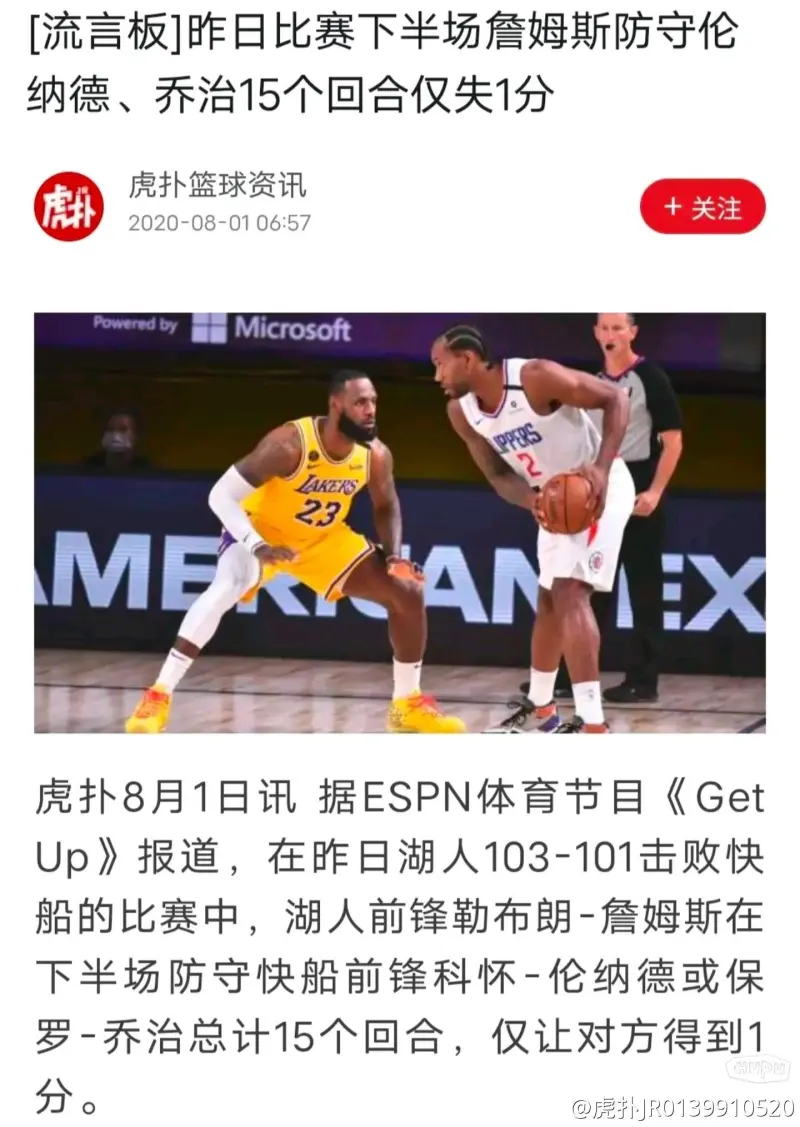
Task: View the article's game photo full screen
Action: coord(400,522)
